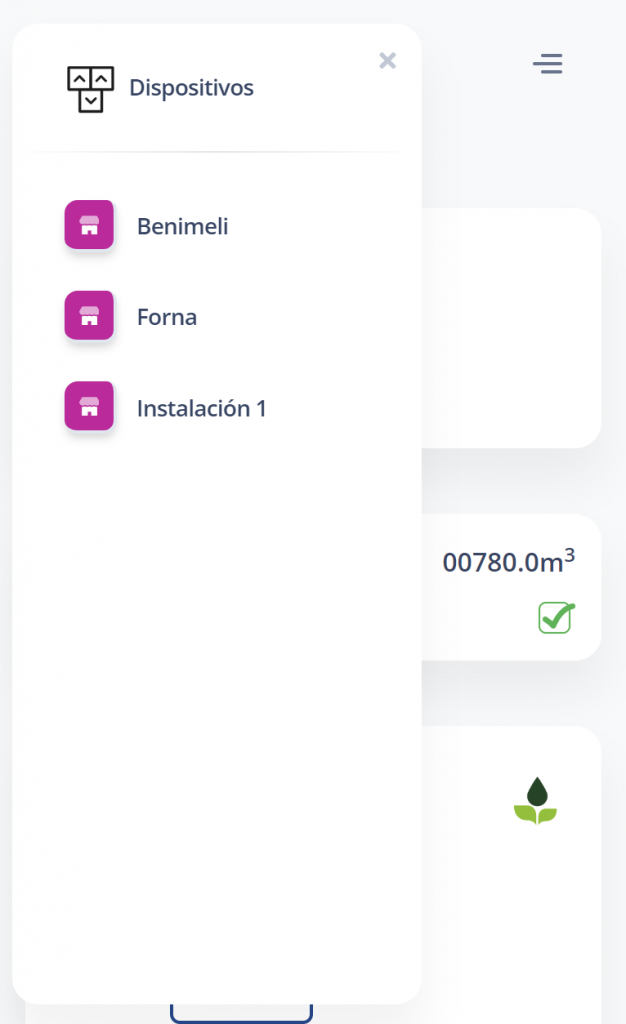
Task: Open the hamburger menu
Action: [x=547, y=64]
